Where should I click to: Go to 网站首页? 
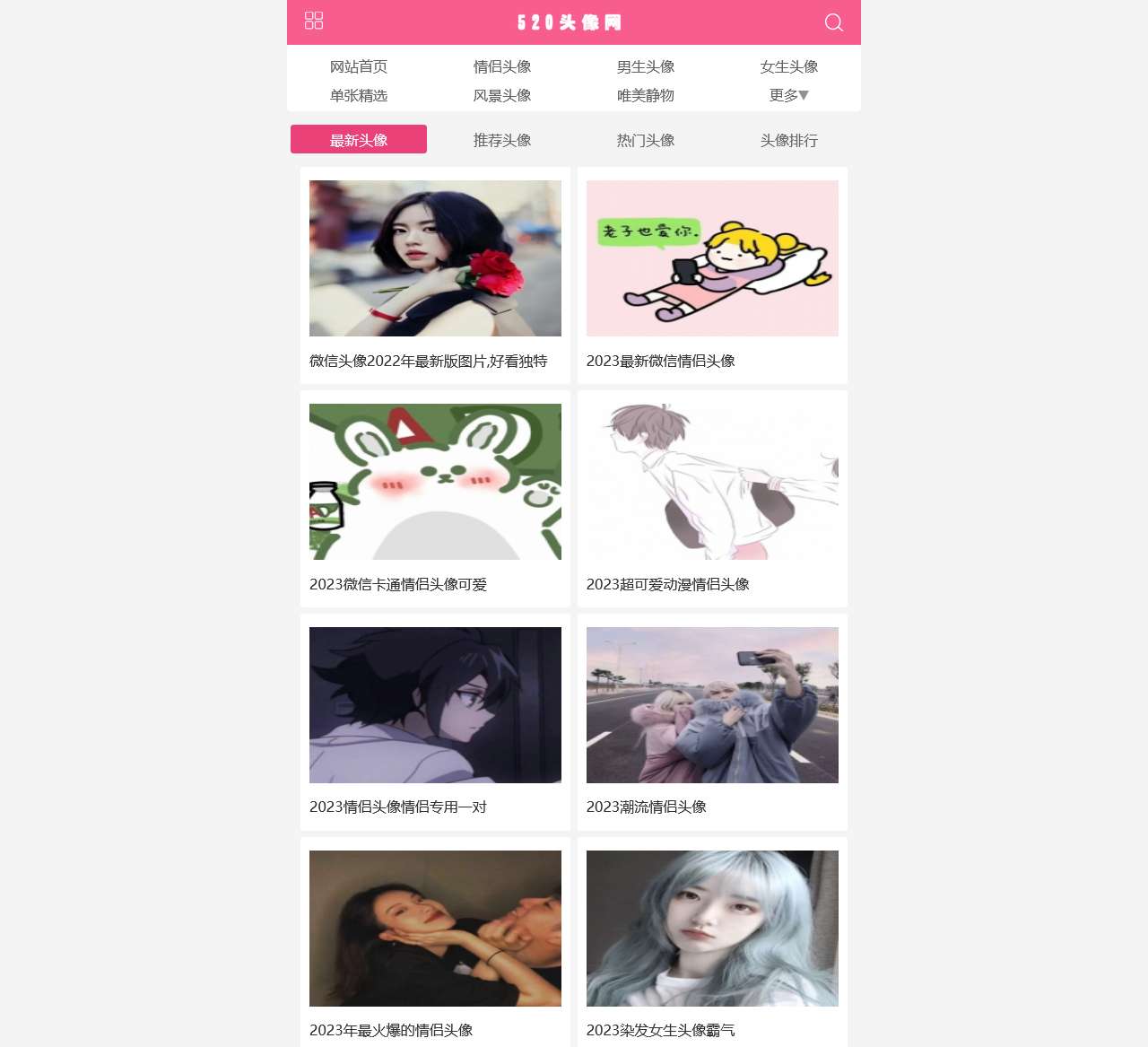pyautogui.click(x=359, y=67)
